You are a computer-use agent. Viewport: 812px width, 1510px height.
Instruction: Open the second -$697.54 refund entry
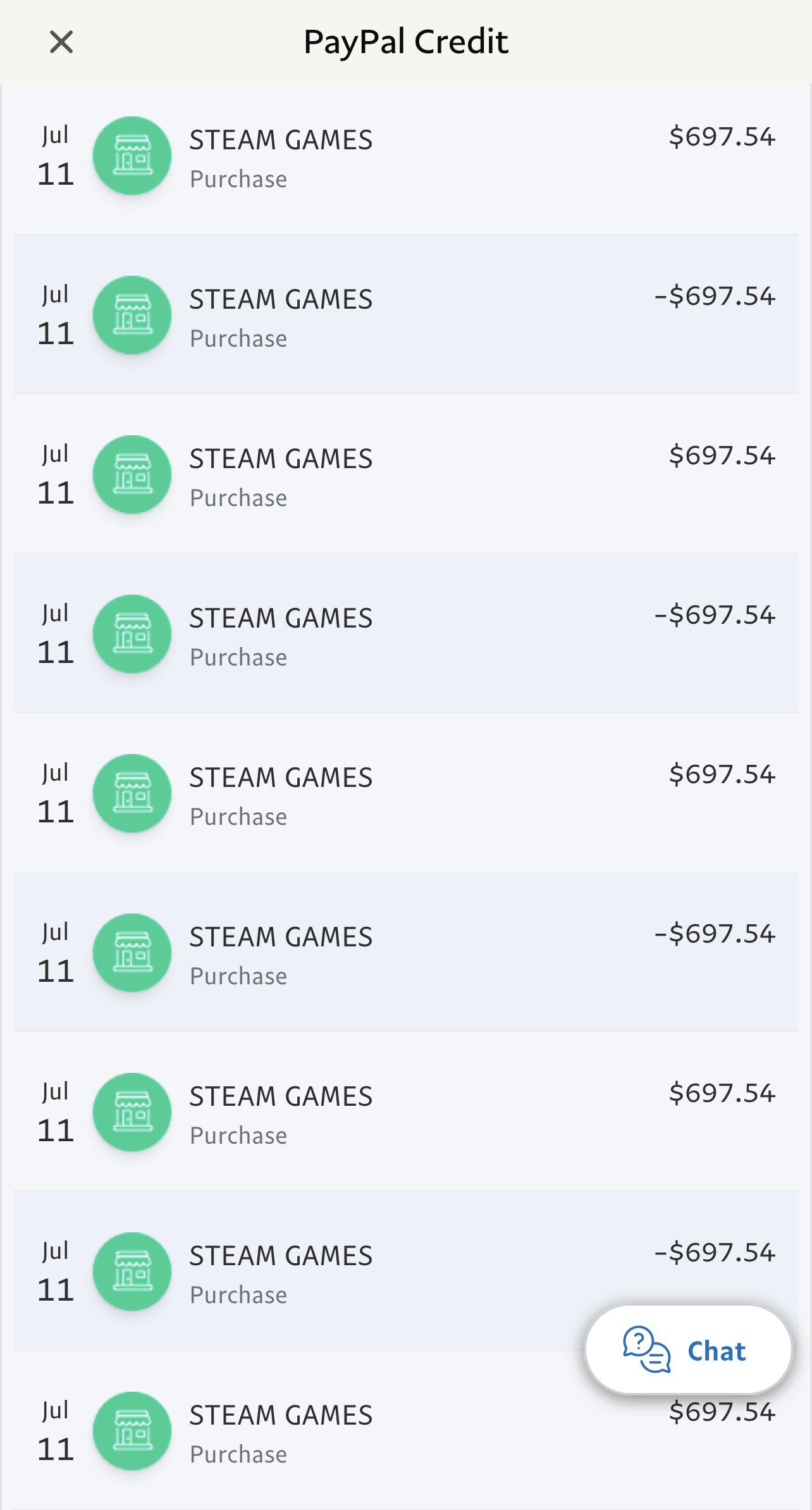click(x=405, y=634)
